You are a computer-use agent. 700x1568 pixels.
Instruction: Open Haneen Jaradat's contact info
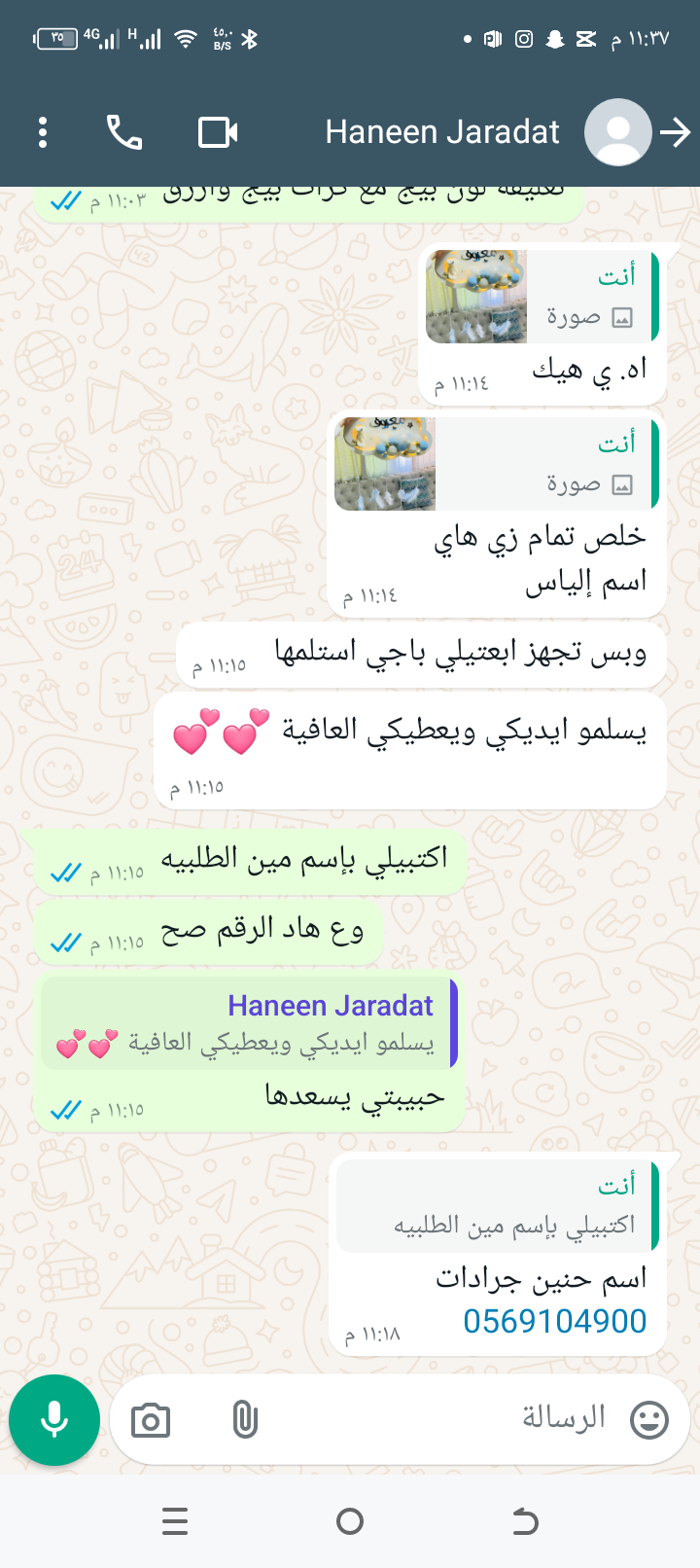pyautogui.click(x=442, y=132)
